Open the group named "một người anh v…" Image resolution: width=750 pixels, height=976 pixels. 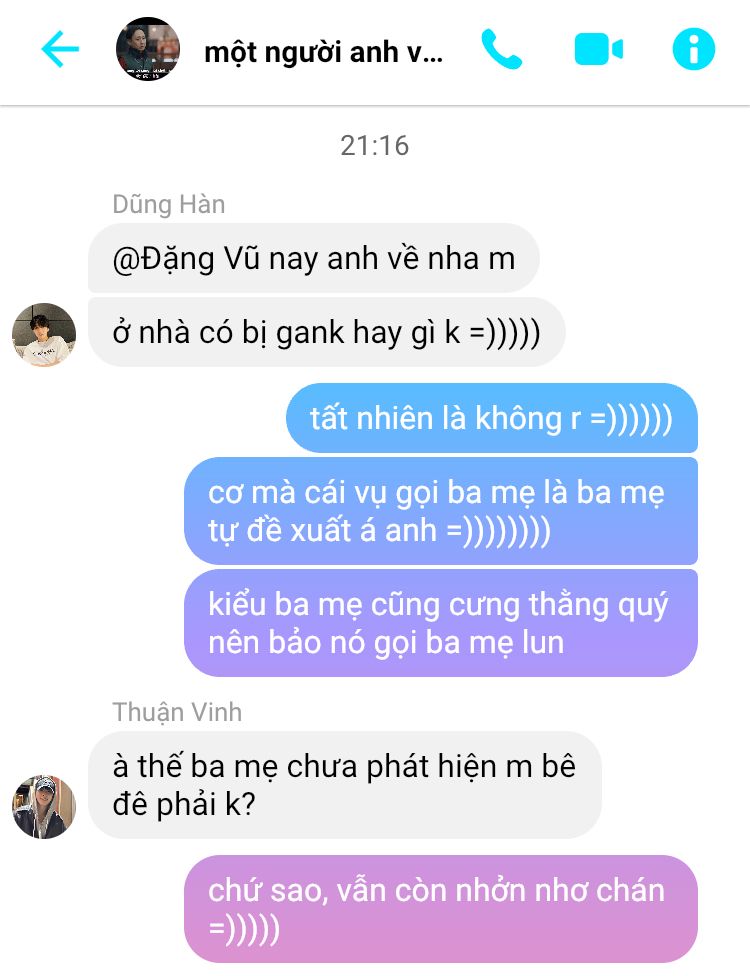click(322, 52)
